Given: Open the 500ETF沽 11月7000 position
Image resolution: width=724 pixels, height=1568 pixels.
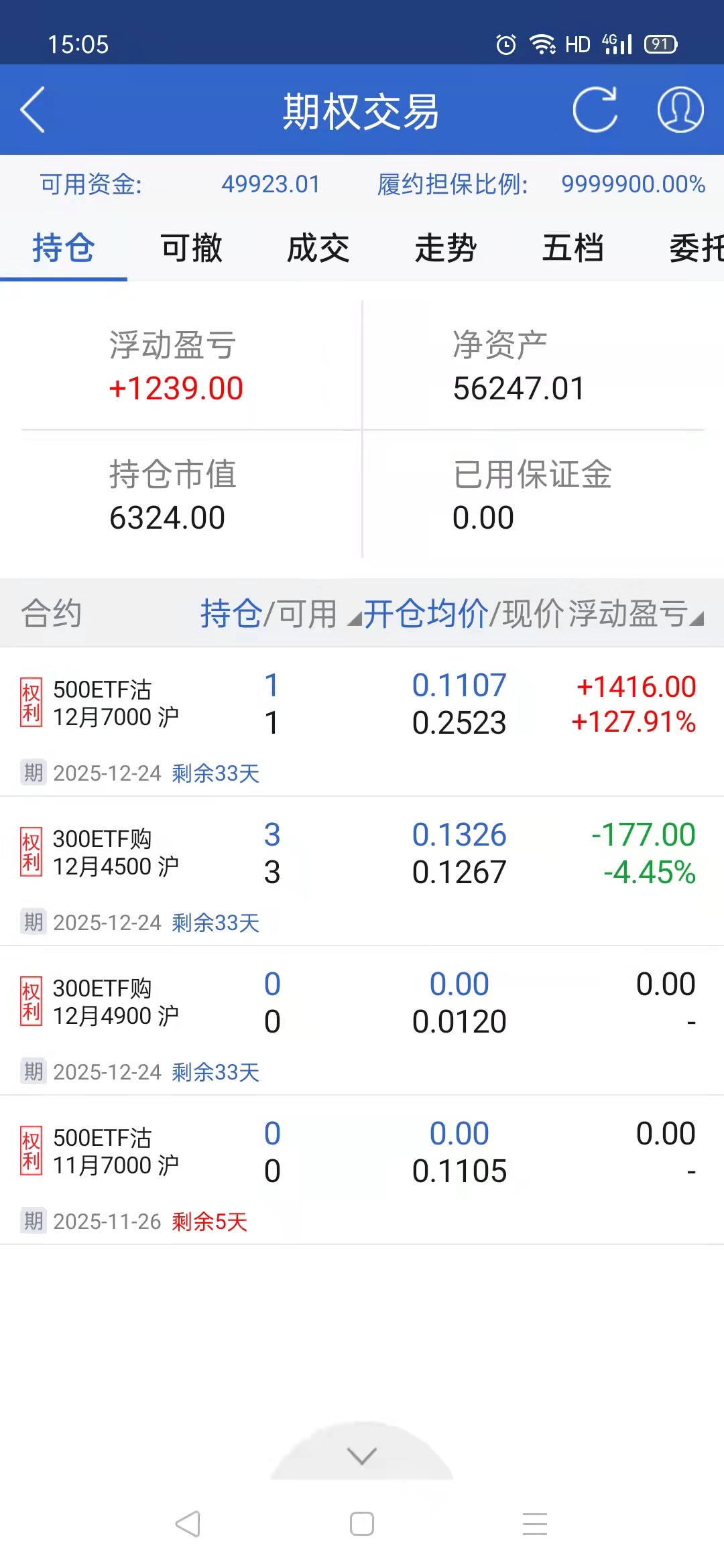Looking at the screenshot, I should pos(362,1153).
